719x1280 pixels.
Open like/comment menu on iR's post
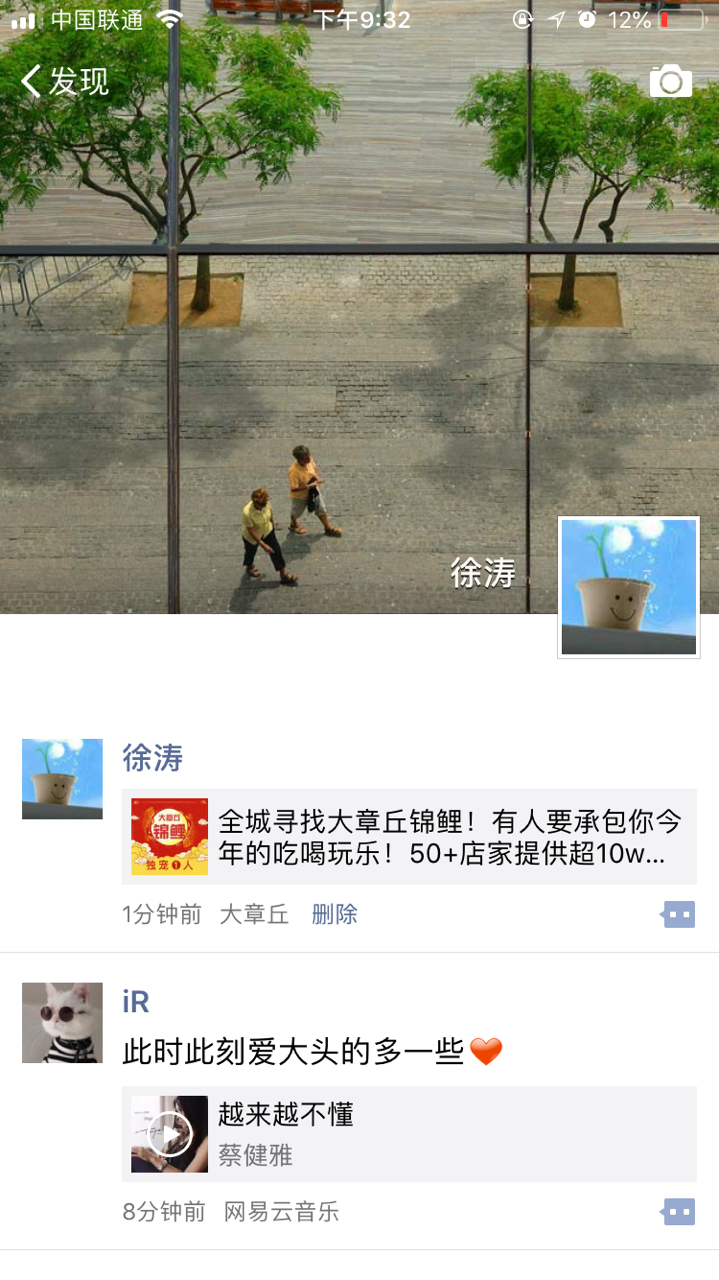pyautogui.click(x=678, y=1212)
